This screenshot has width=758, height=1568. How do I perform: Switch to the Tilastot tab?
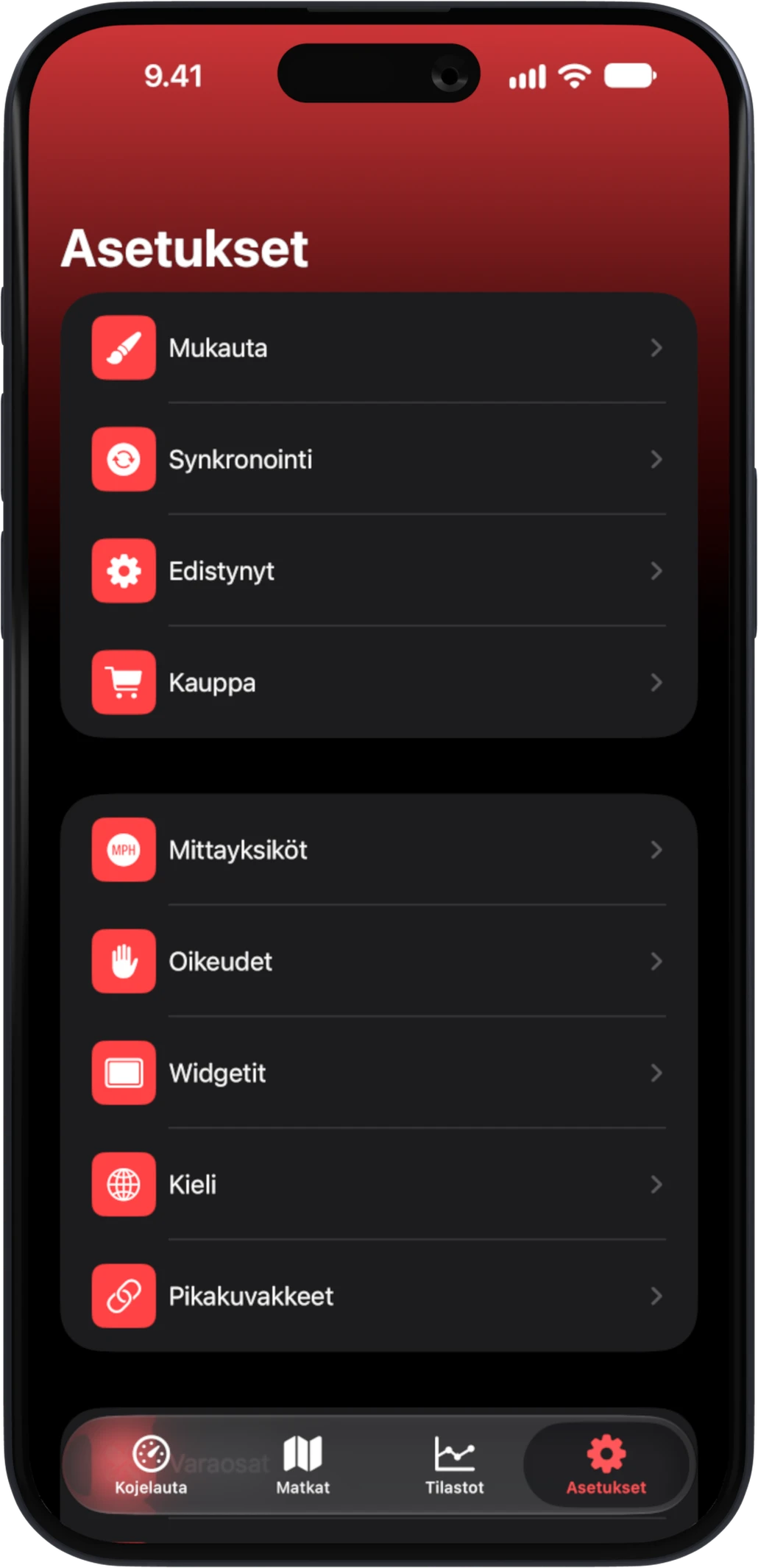(454, 1465)
